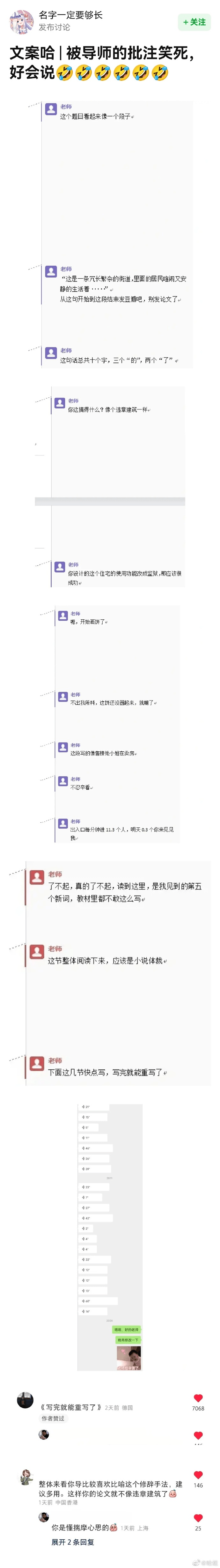
Task: Like the comment 《写完就能重写了》
Action: pyautogui.click(x=198, y=1398)
